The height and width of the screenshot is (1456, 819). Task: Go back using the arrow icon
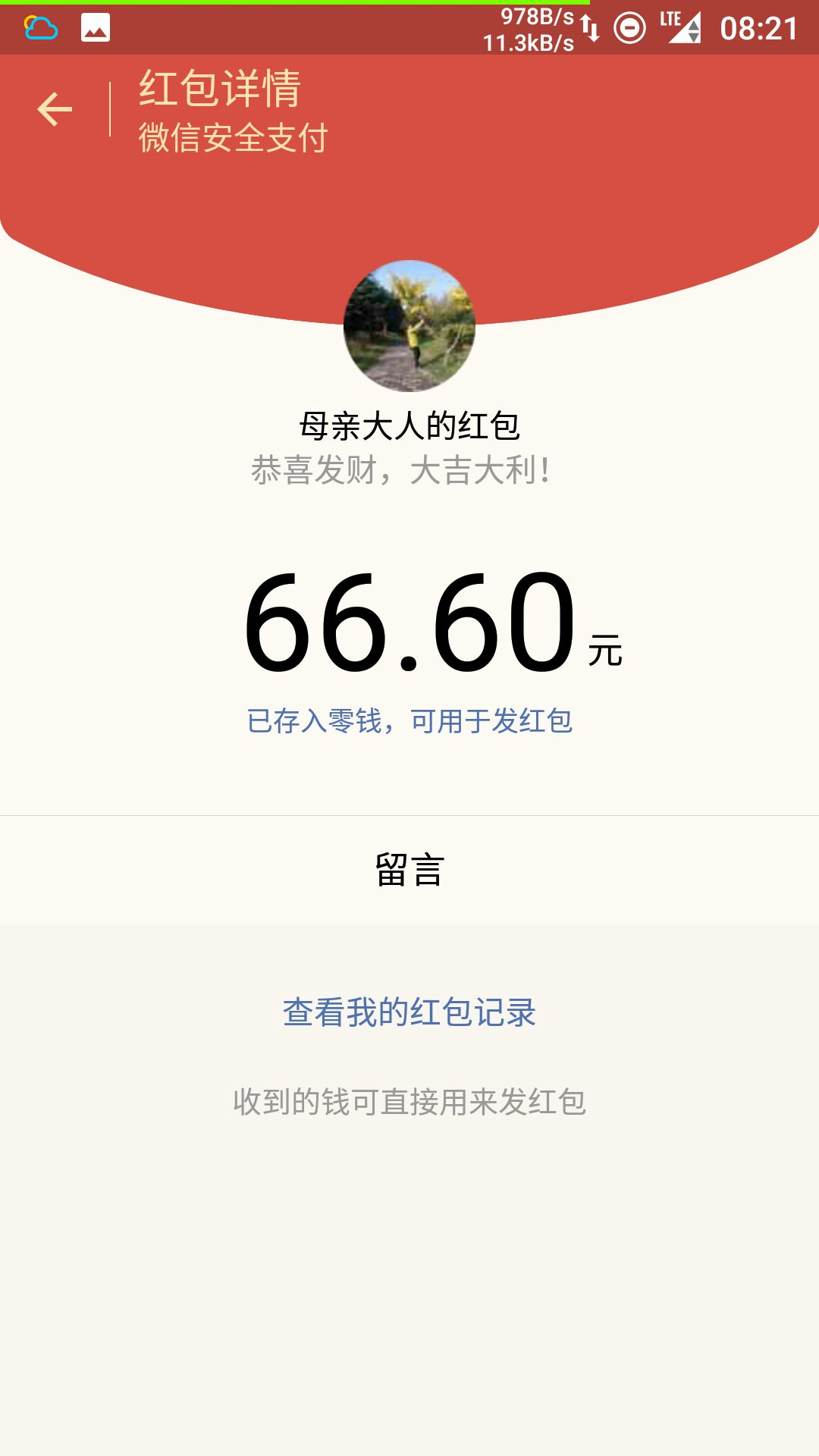[55, 109]
